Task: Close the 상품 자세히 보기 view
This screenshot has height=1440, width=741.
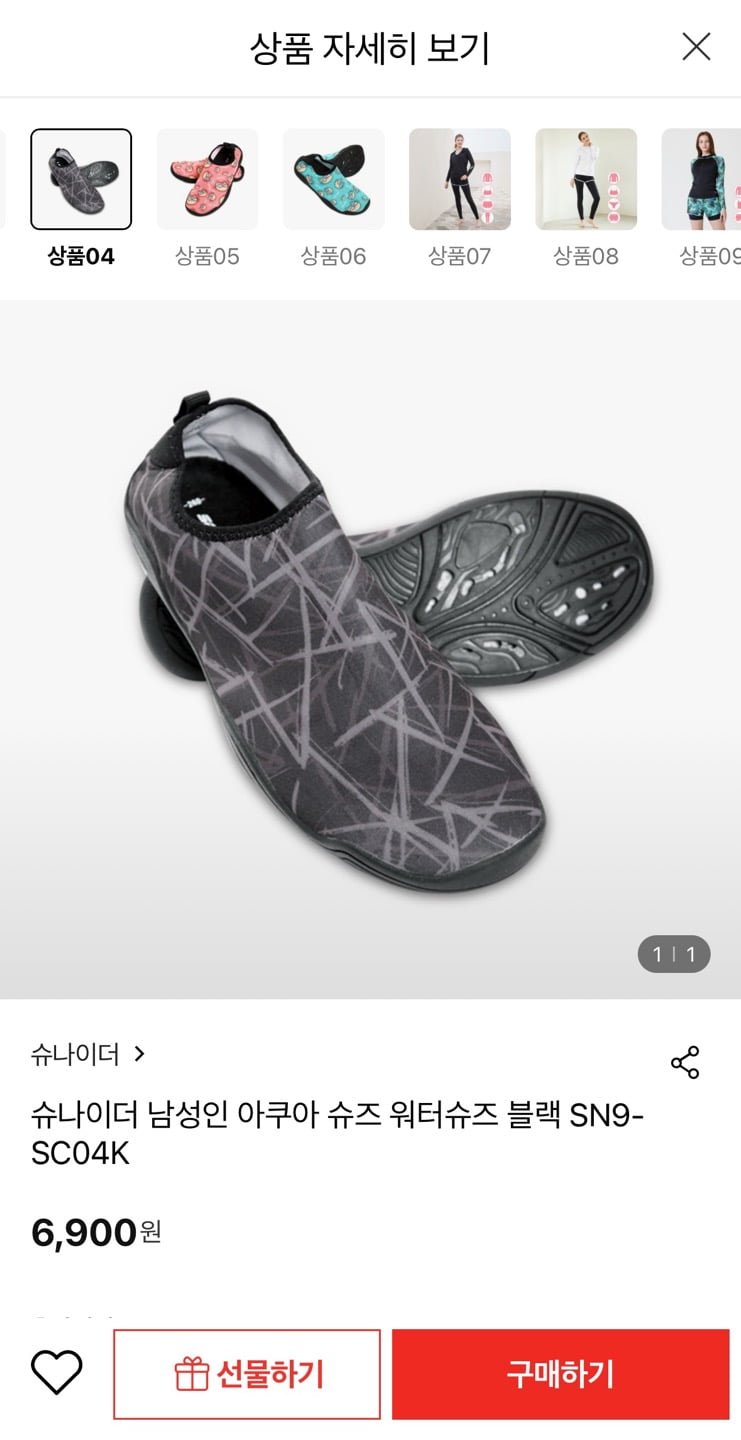Action: coord(696,47)
